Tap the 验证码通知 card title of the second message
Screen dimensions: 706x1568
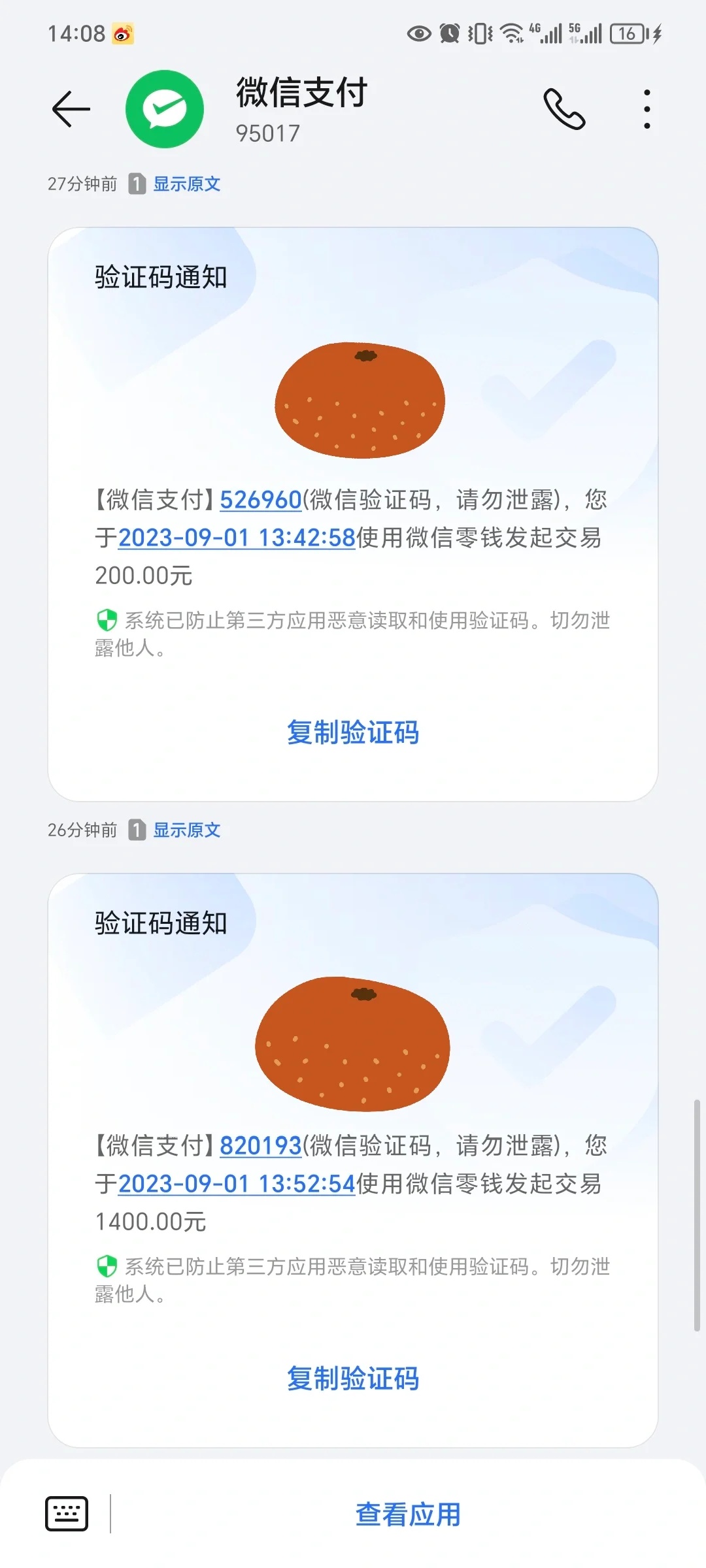tap(159, 923)
